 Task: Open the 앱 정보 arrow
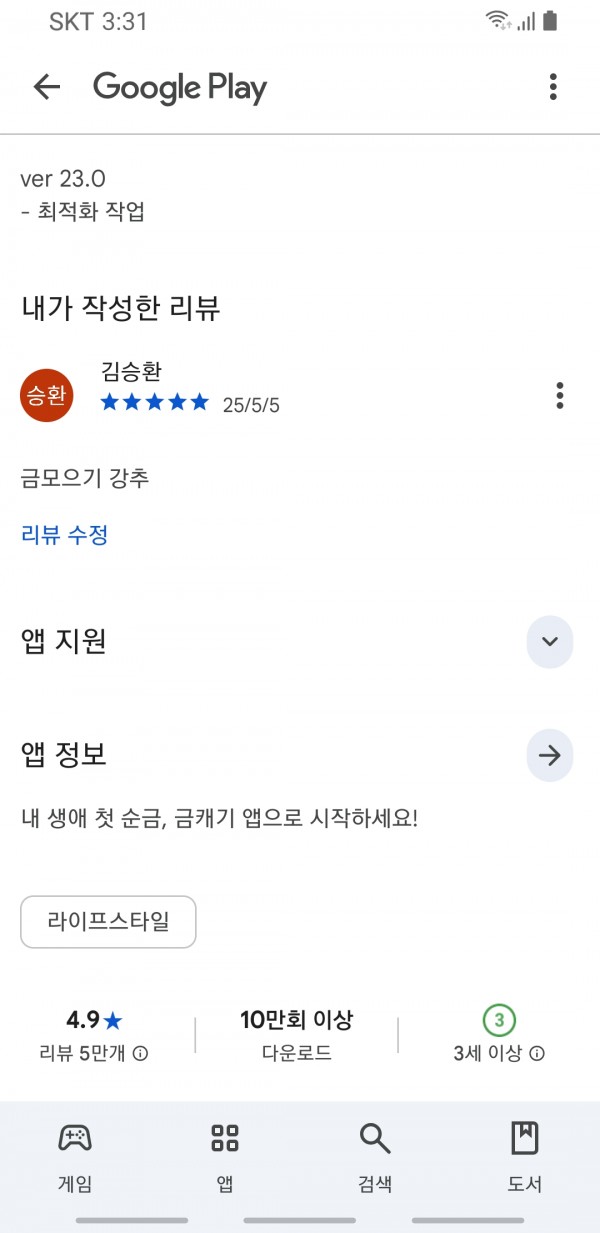point(550,755)
